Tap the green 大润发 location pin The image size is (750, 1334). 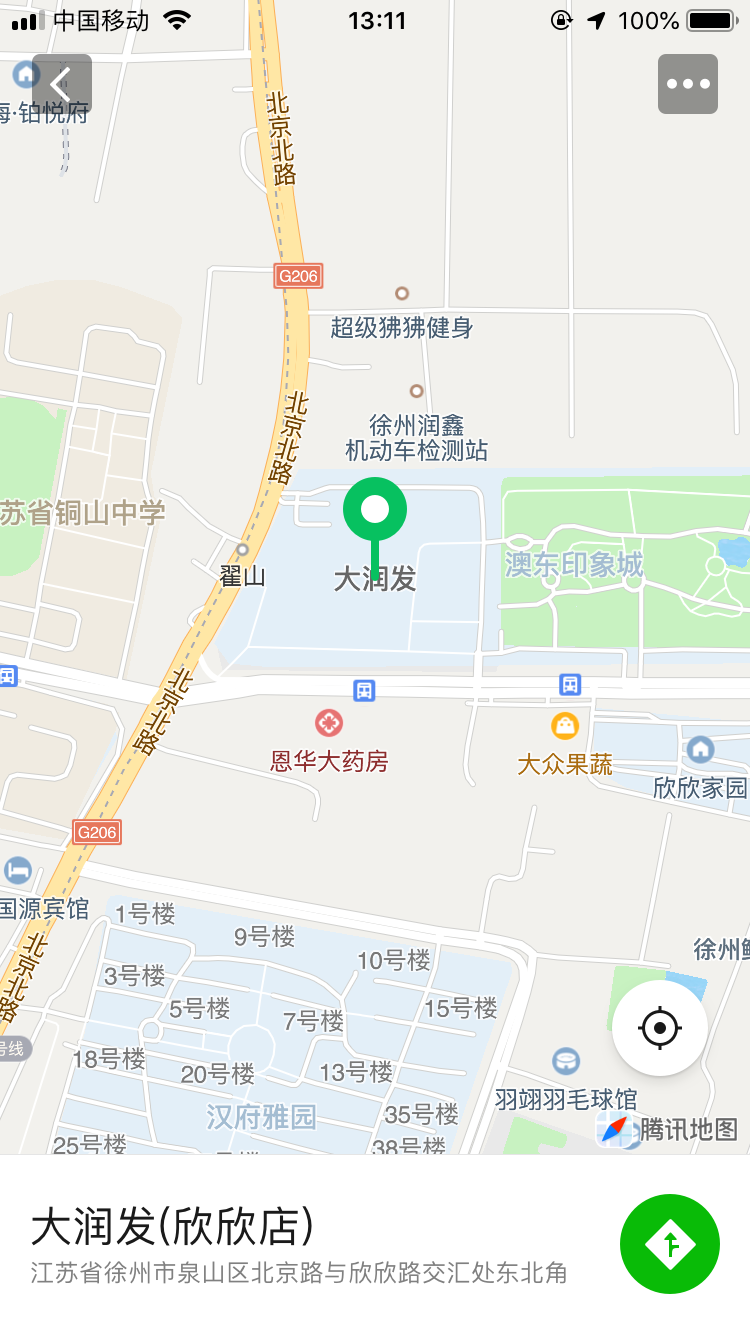[375, 511]
